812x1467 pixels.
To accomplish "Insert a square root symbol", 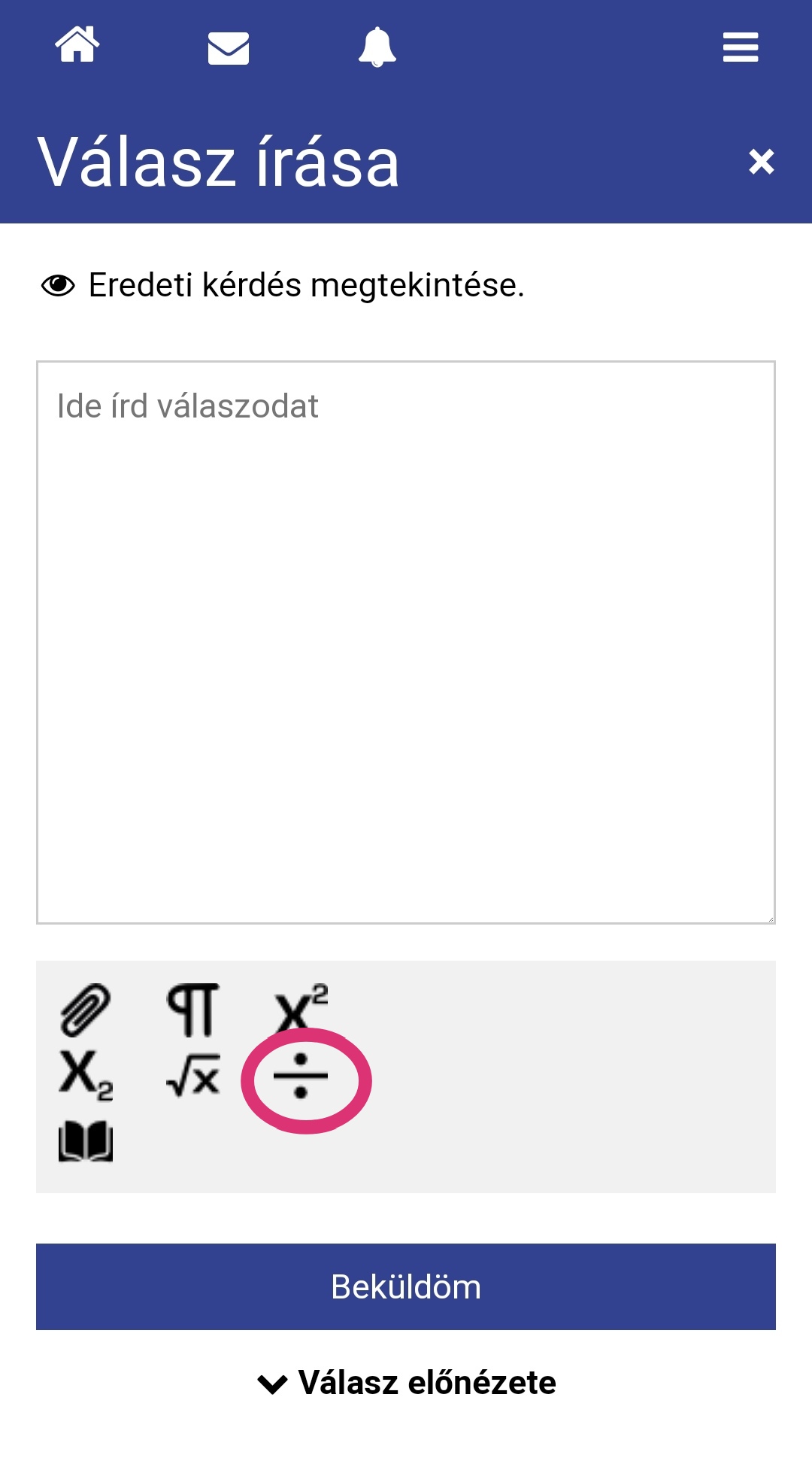I will coord(193,1074).
